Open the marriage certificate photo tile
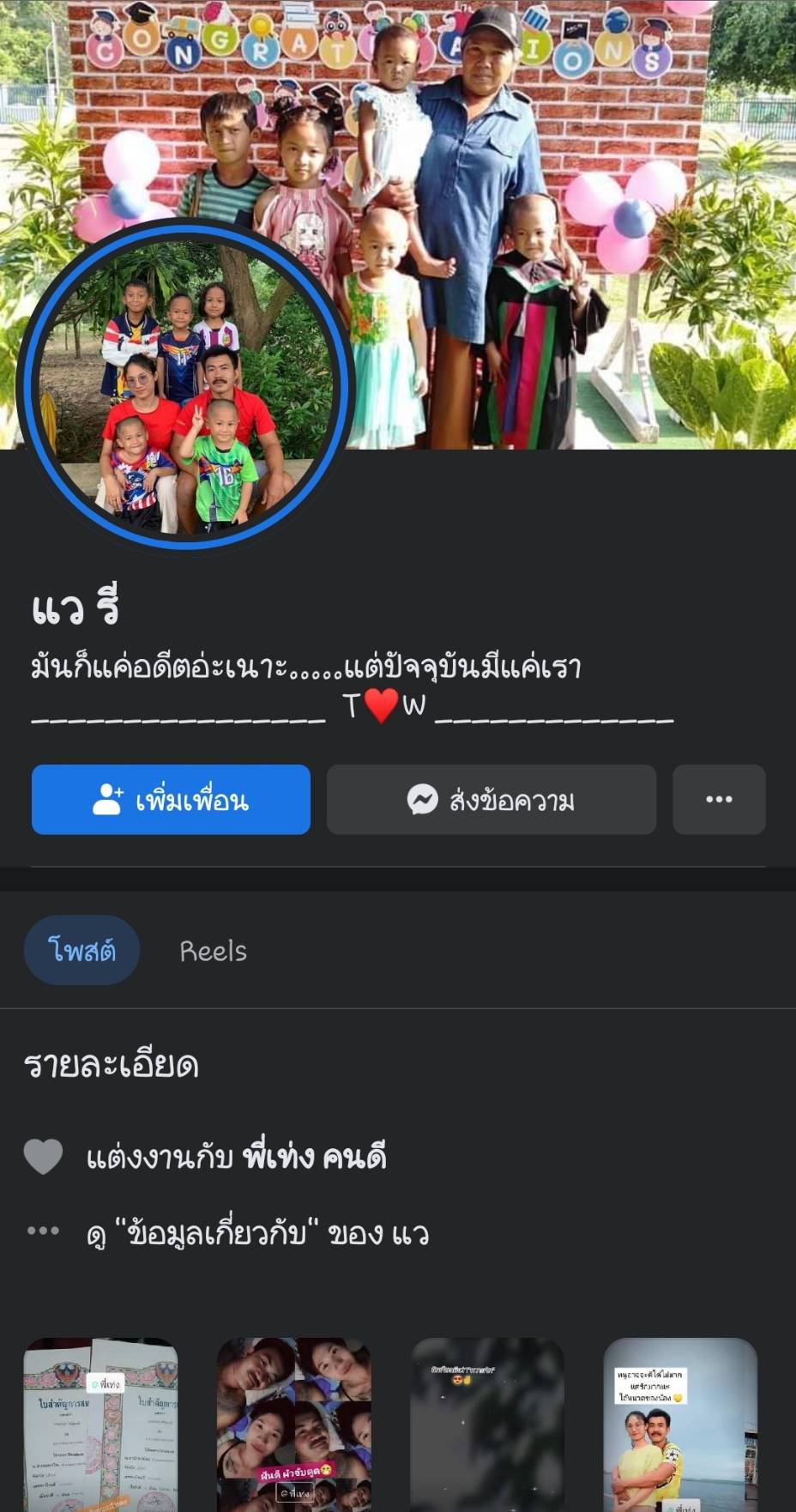Image resolution: width=796 pixels, height=1512 pixels. pos(100,1424)
